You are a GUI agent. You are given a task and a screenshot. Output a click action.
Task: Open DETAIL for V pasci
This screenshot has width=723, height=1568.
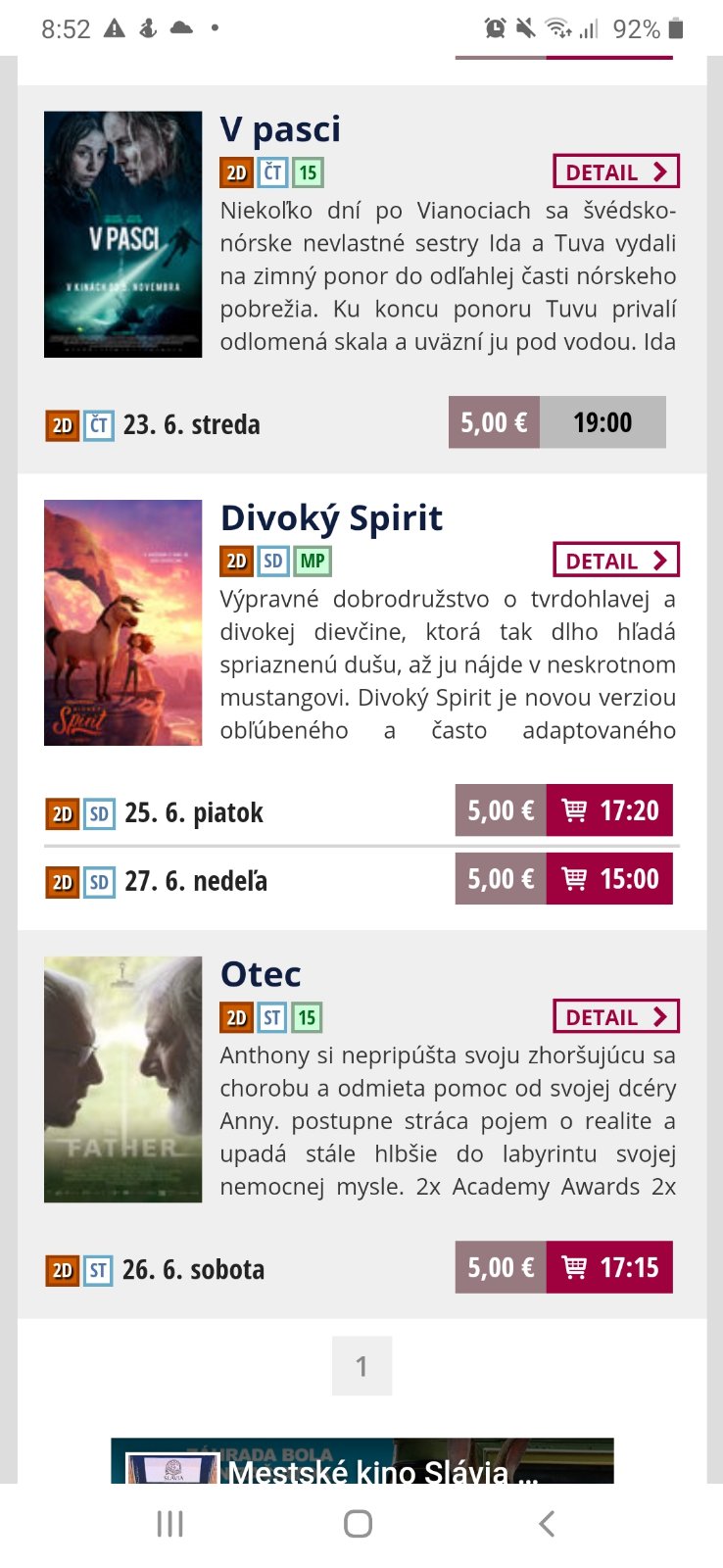click(x=615, y=171)
